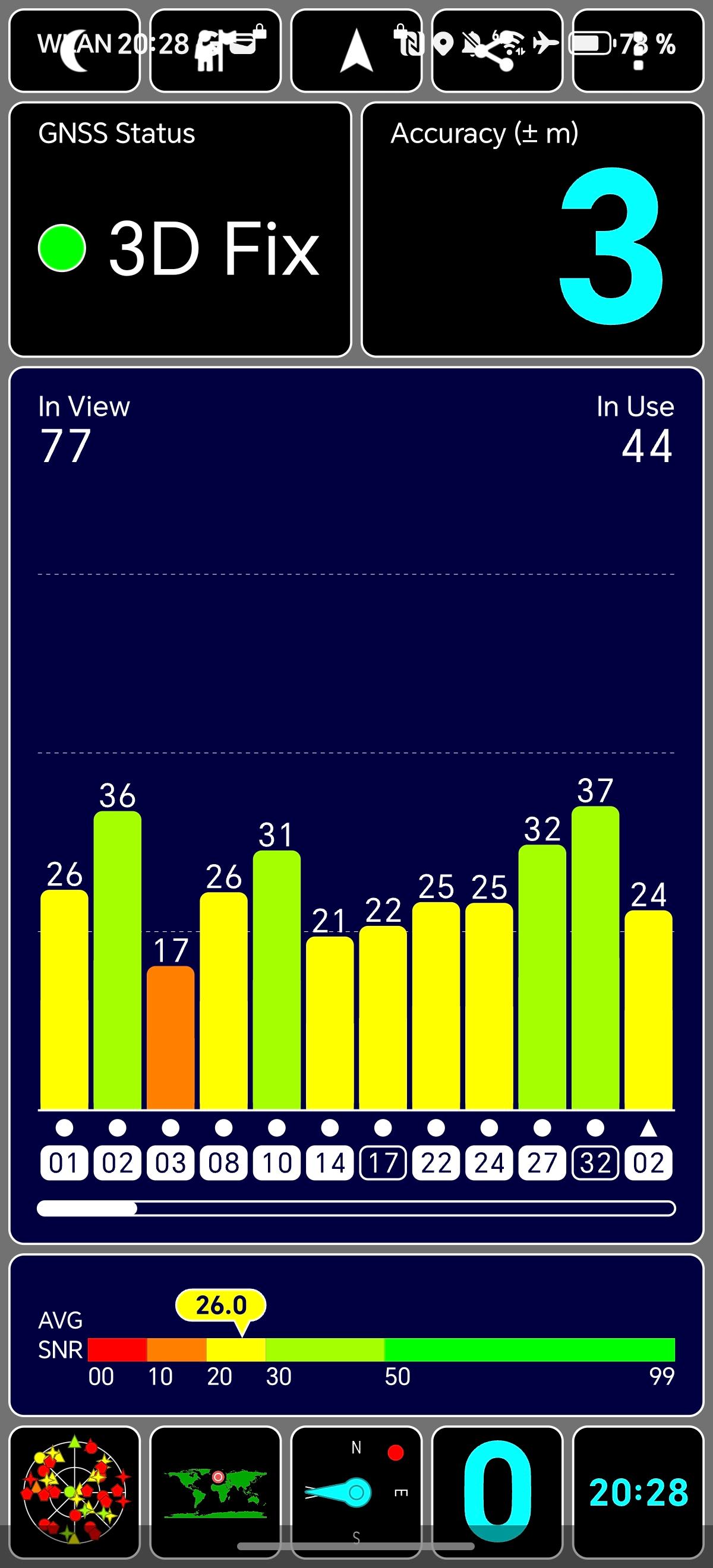This screenshot has height=1568, width=713.
Task: Open the help tile with person icon
Action: (215, 51)
